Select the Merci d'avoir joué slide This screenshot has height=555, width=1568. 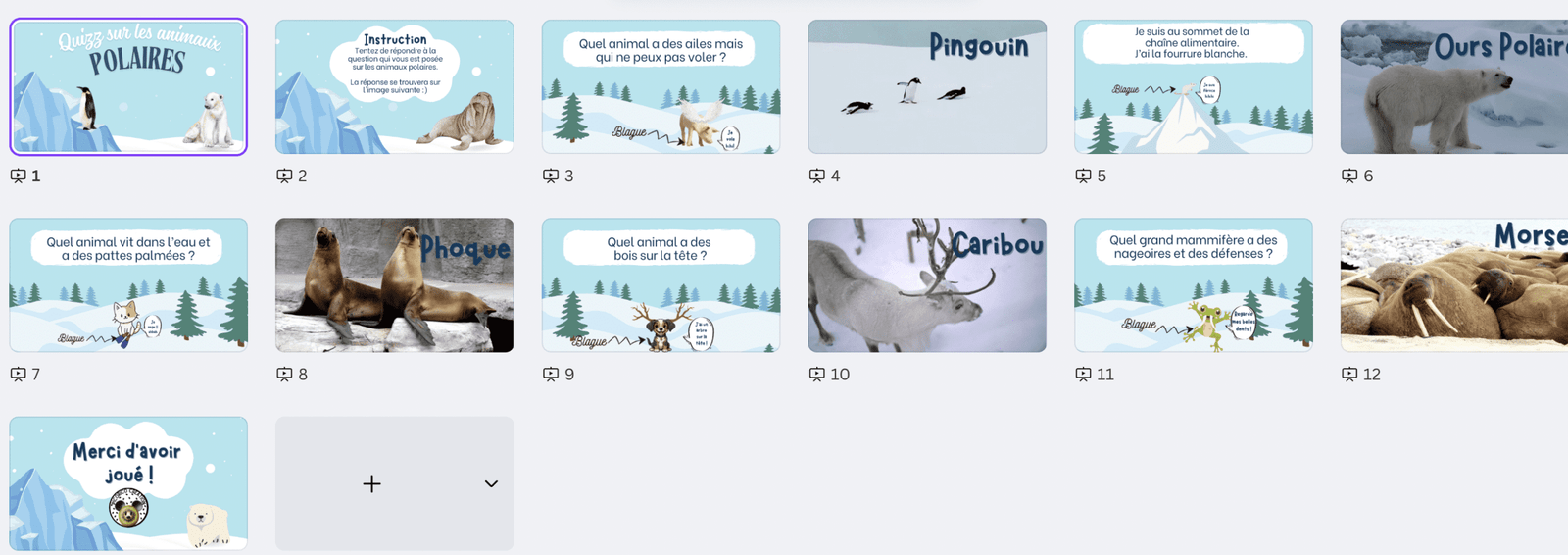point(128,483)
